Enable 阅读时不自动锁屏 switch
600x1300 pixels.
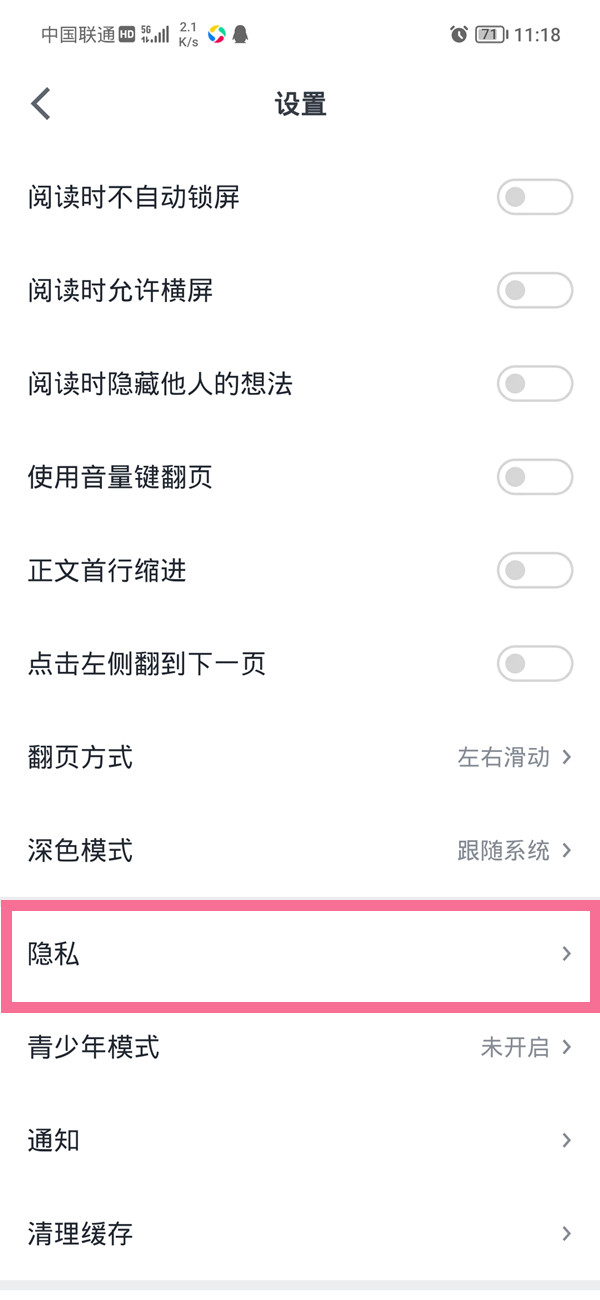point(534,198)
